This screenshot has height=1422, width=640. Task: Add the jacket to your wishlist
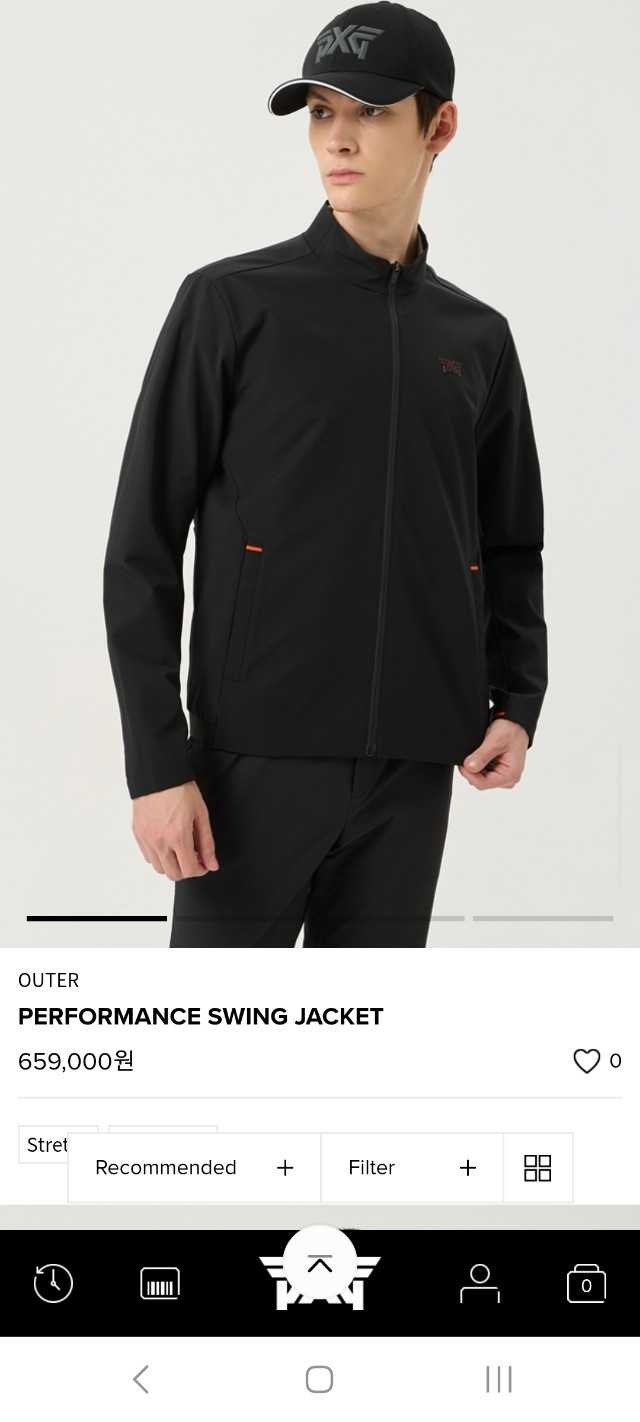[x=586, y=1061]
